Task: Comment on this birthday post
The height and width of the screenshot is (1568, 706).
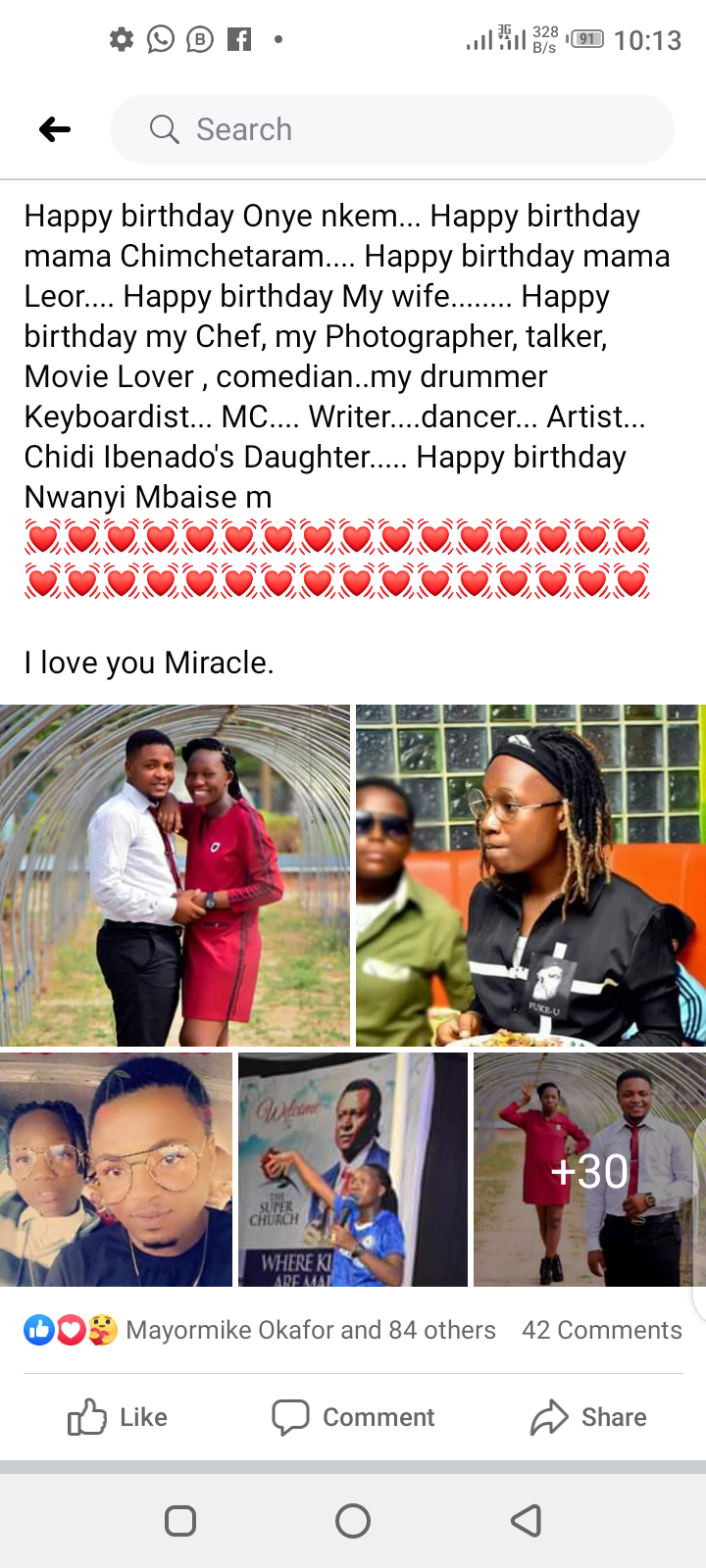Action: 353,1417
